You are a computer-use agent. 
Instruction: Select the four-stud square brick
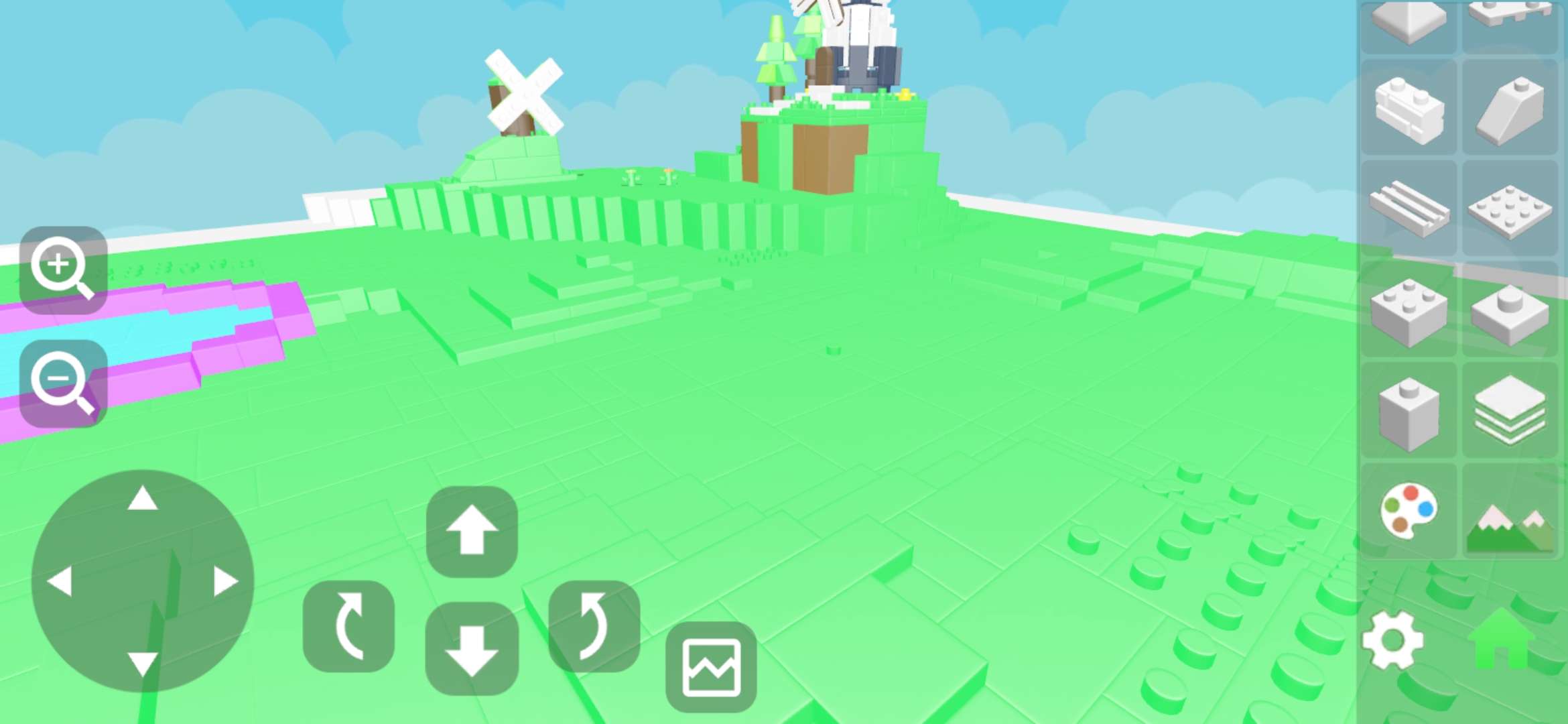[x=1409, y=311]
